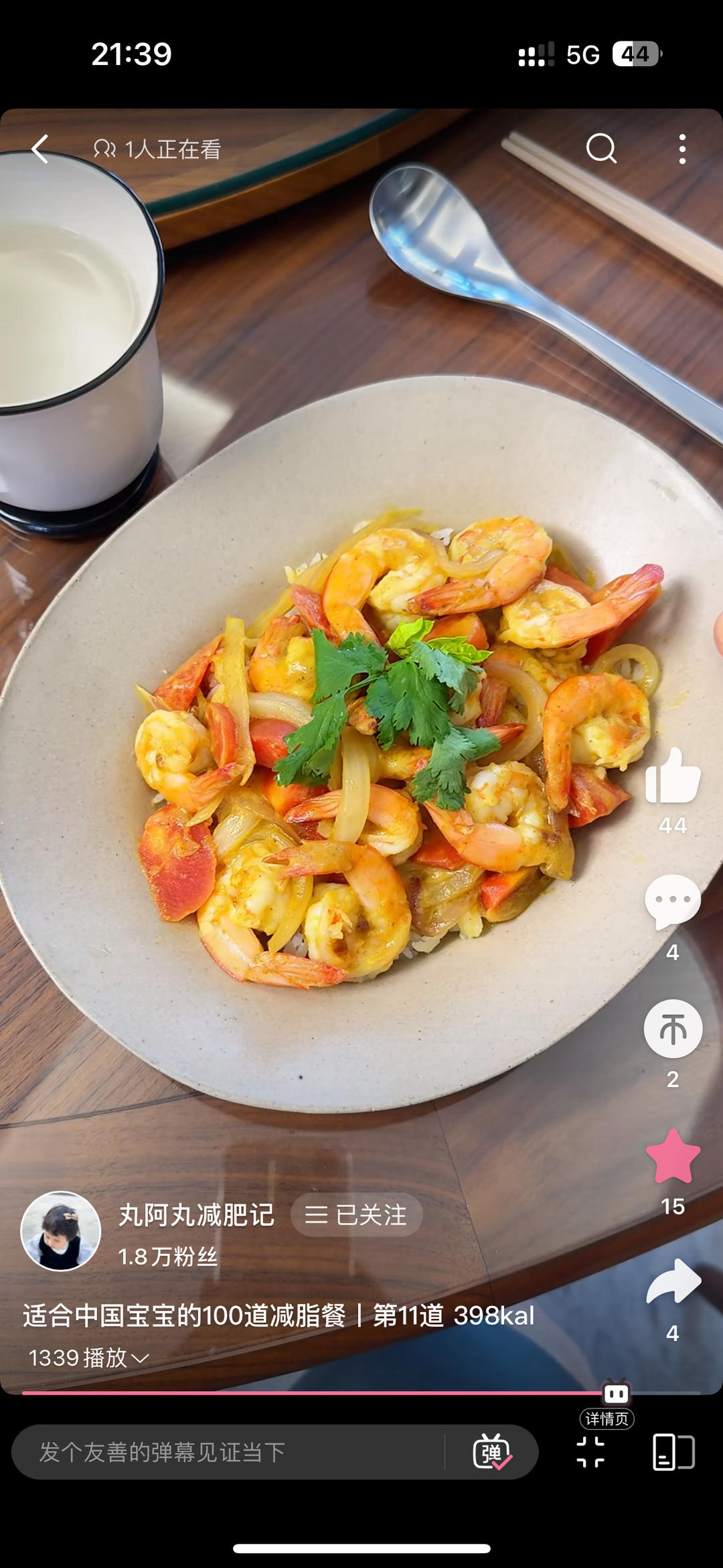
Task: Open search from the top bar
Action: [x=600, y=149]
